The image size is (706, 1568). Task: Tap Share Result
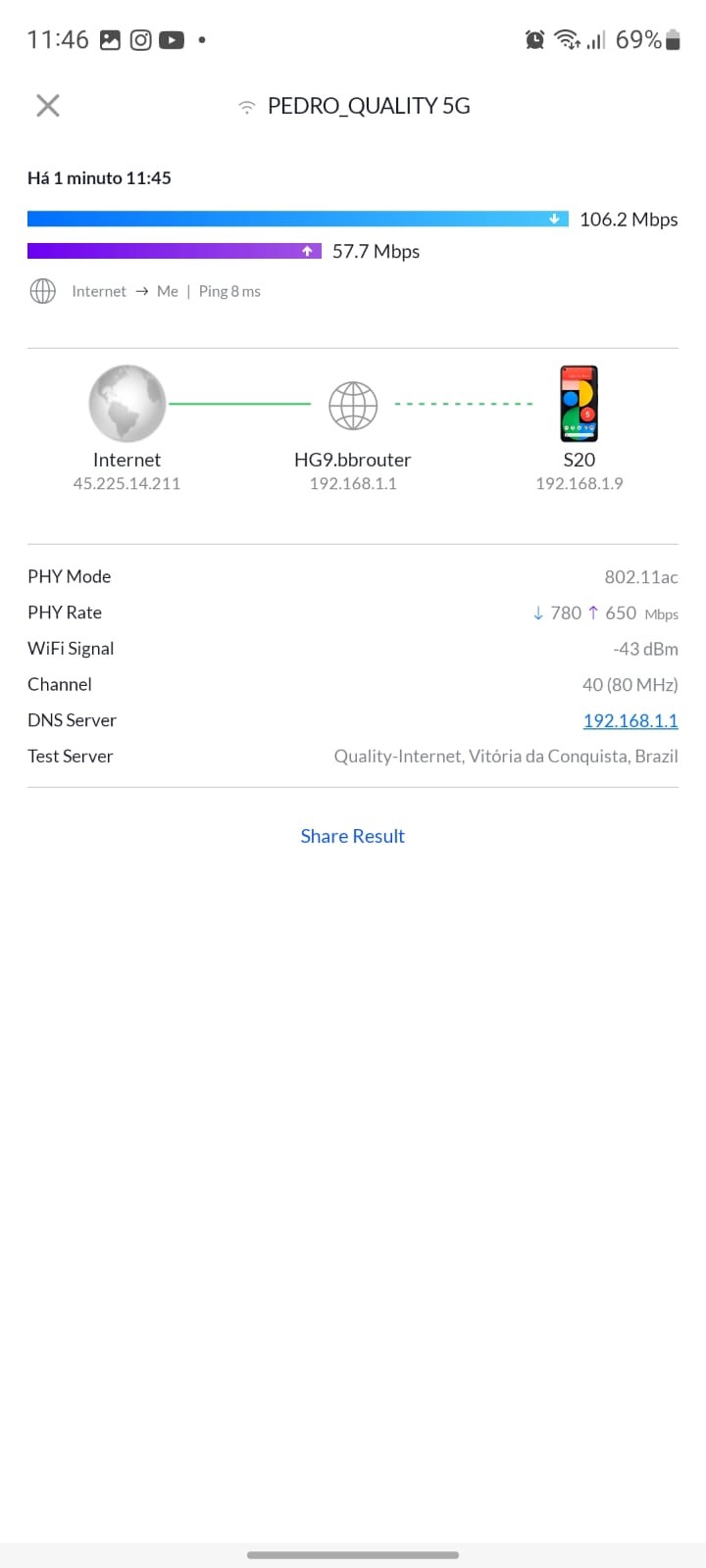click(352, 836)
